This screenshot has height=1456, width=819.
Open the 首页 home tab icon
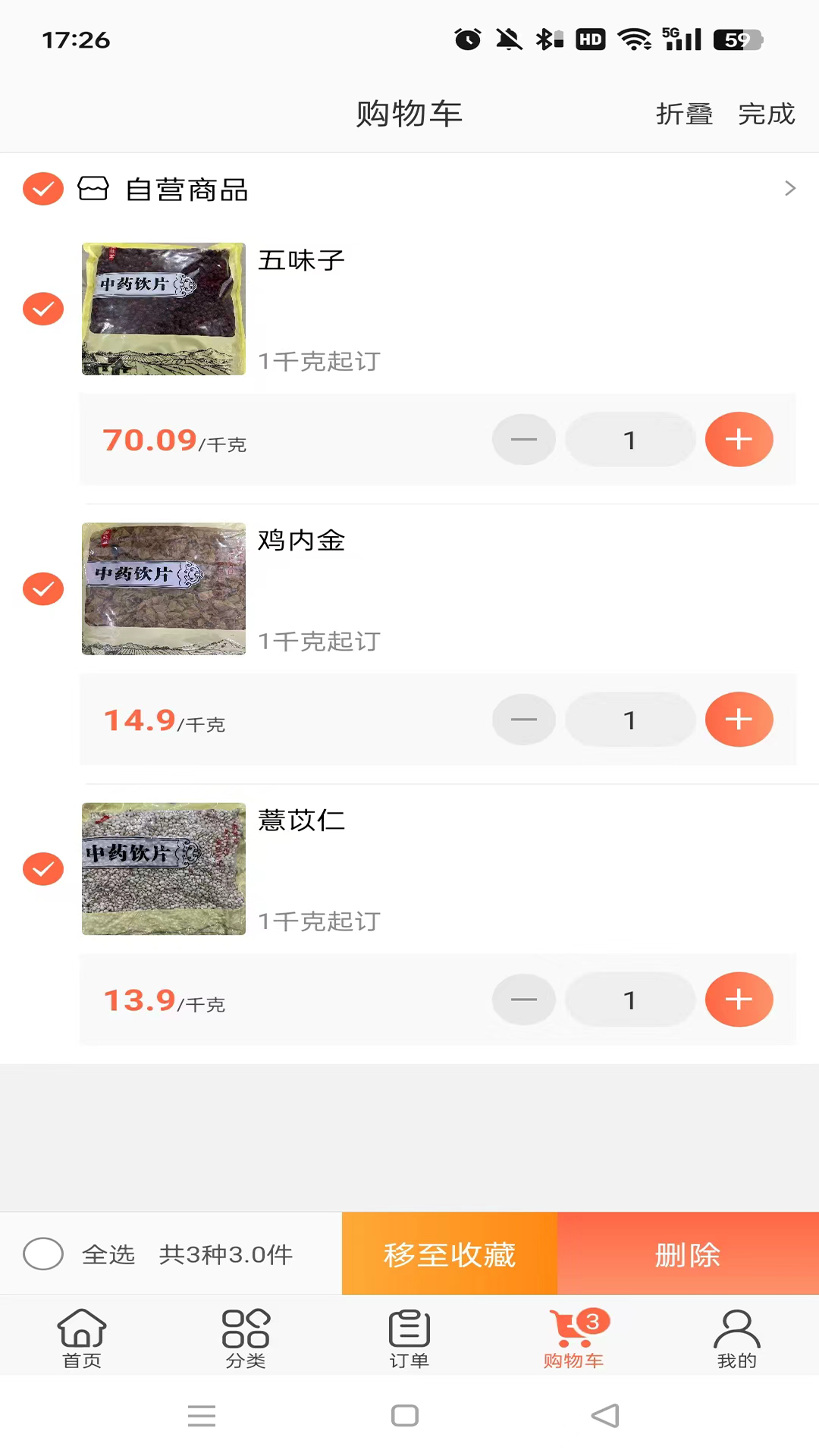81,1333
